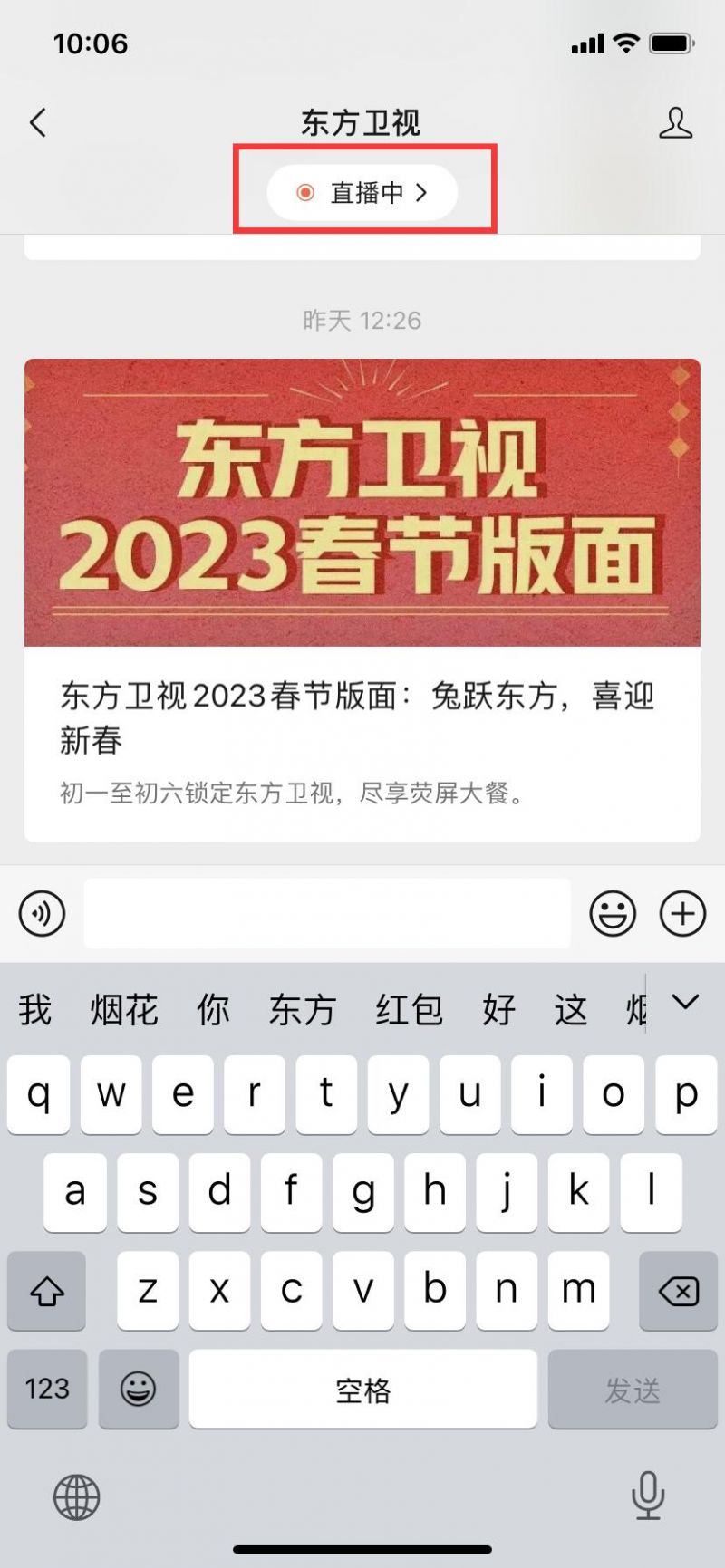
Task: Open the contact profile icon top right
Action: (x=676, y=121)
